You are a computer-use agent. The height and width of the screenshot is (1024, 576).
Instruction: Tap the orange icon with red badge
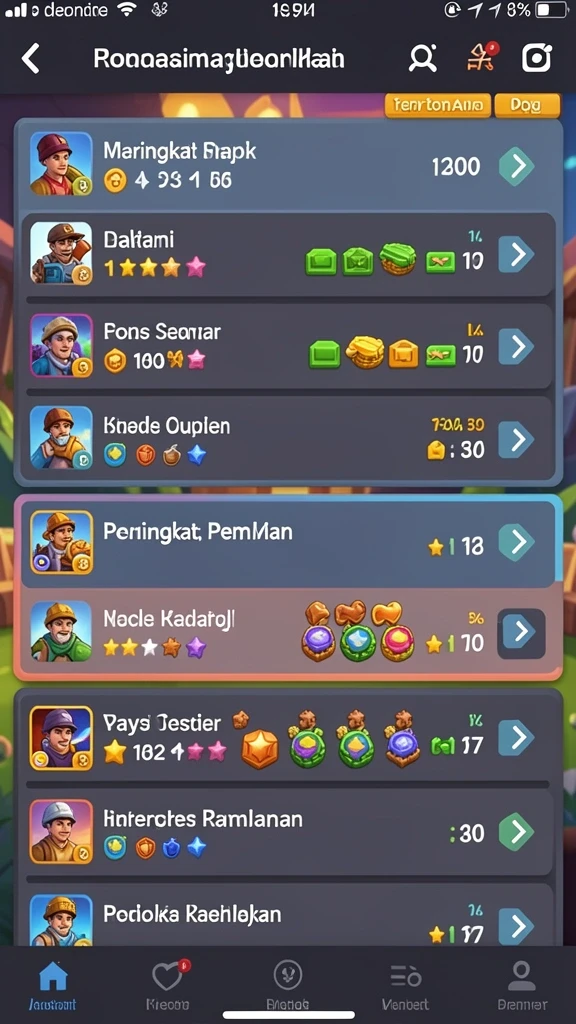[483, 57]
